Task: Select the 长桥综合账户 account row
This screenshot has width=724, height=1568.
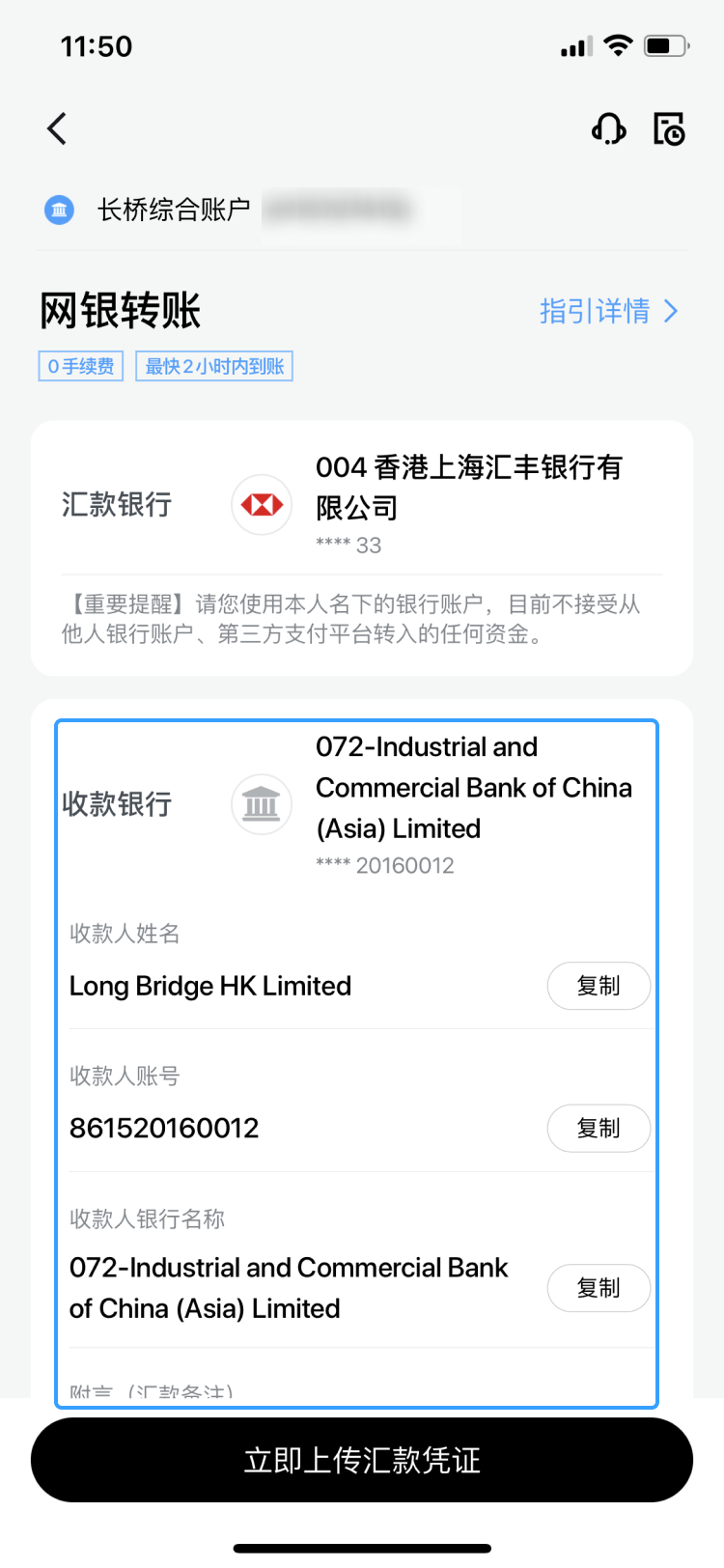Action: (232, 210)
